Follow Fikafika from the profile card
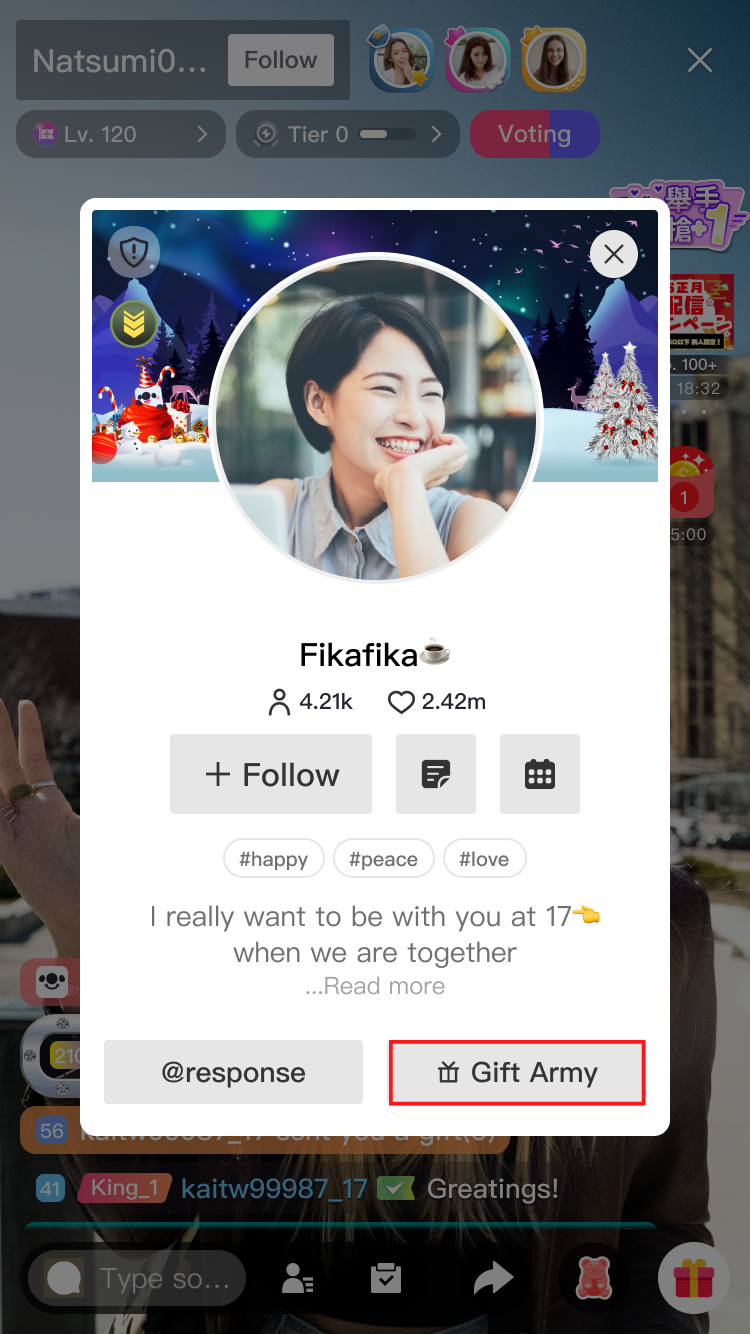 [x=271, y=774]
